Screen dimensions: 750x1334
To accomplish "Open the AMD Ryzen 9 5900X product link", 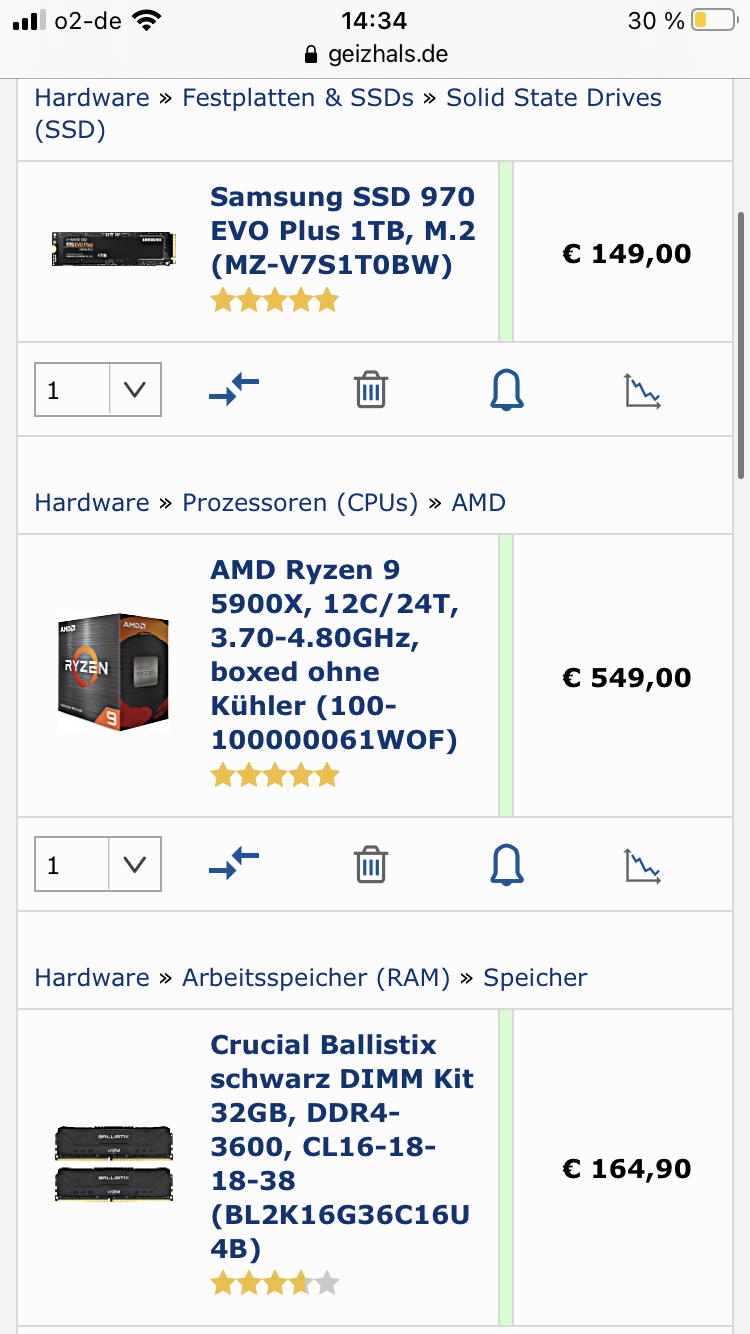I will (334, 655).
